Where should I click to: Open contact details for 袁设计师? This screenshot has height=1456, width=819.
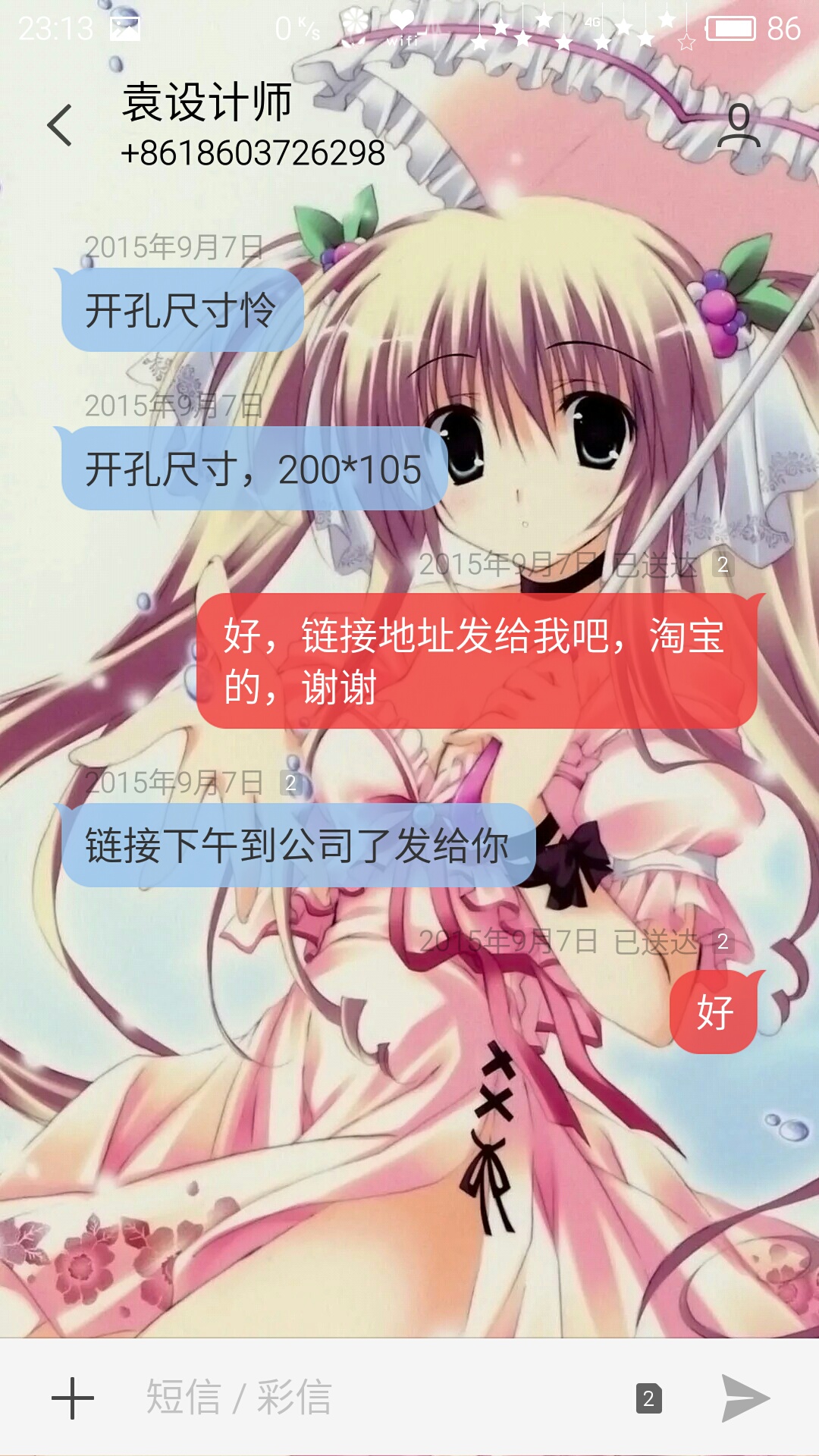tap(739, 126)
